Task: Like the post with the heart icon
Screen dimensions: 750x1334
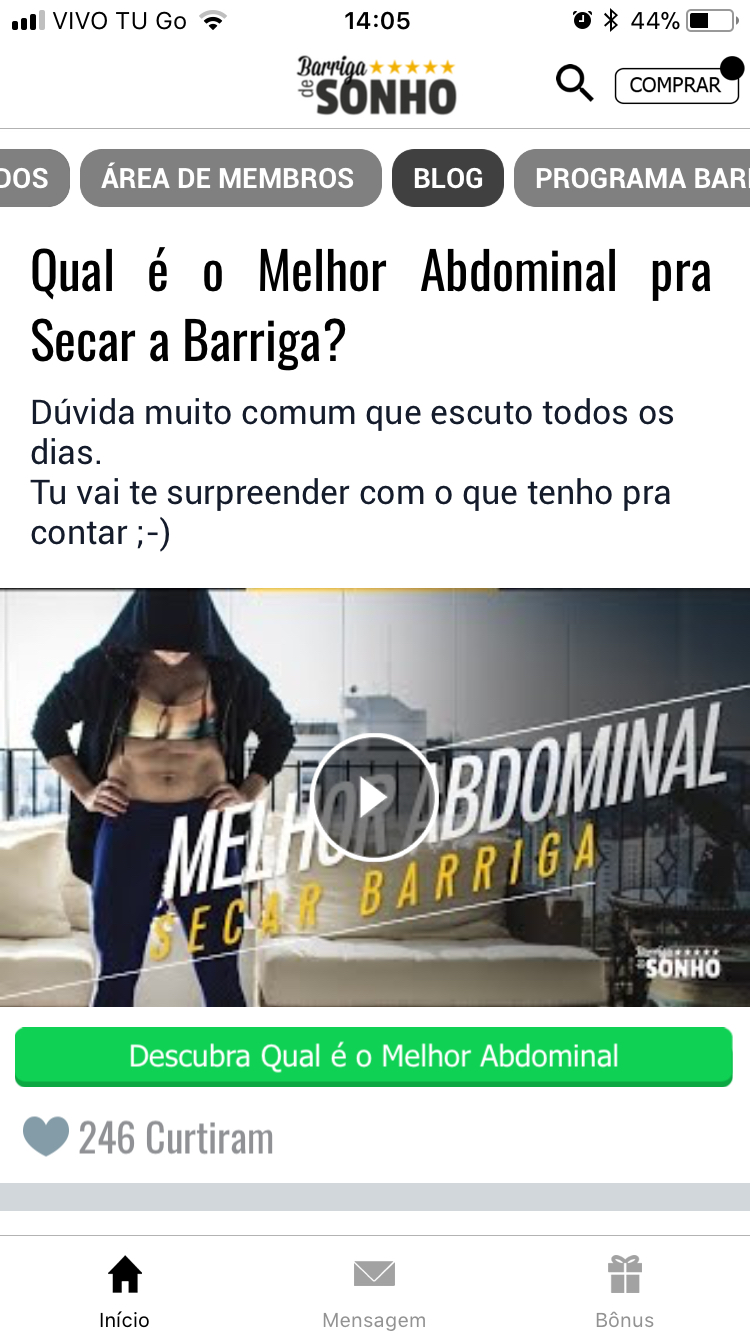Action: click(46, 1137)
